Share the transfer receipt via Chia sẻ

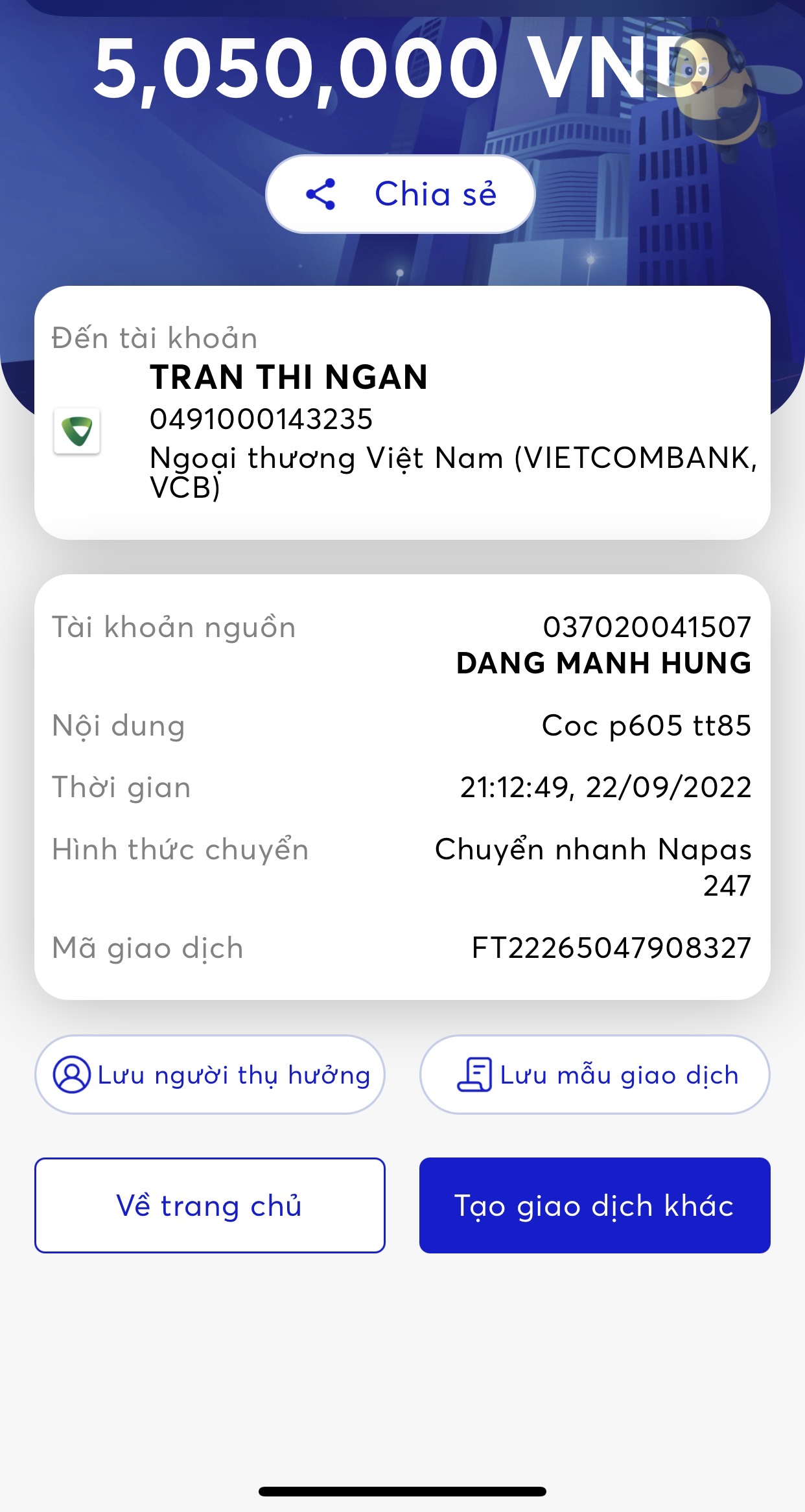[401, 194]
